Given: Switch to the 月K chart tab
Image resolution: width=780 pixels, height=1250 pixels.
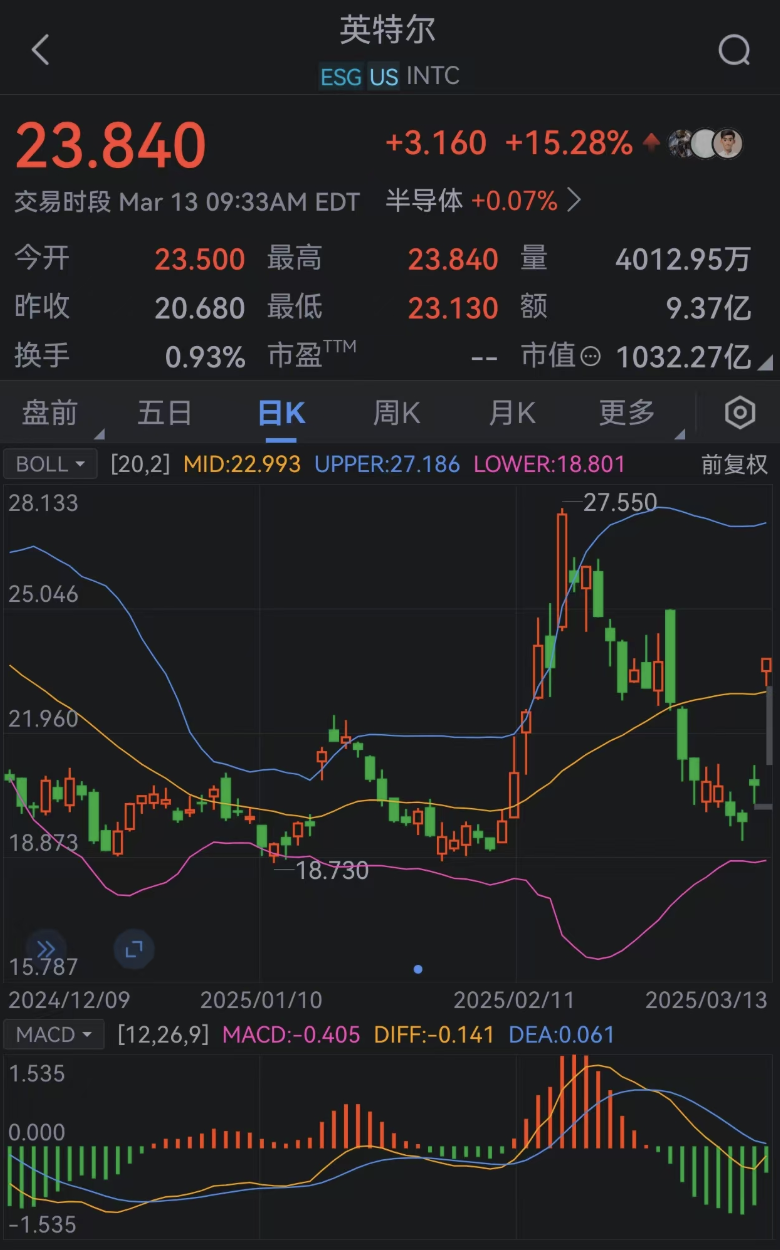Looking at the screenshot, I should [512, 412].
